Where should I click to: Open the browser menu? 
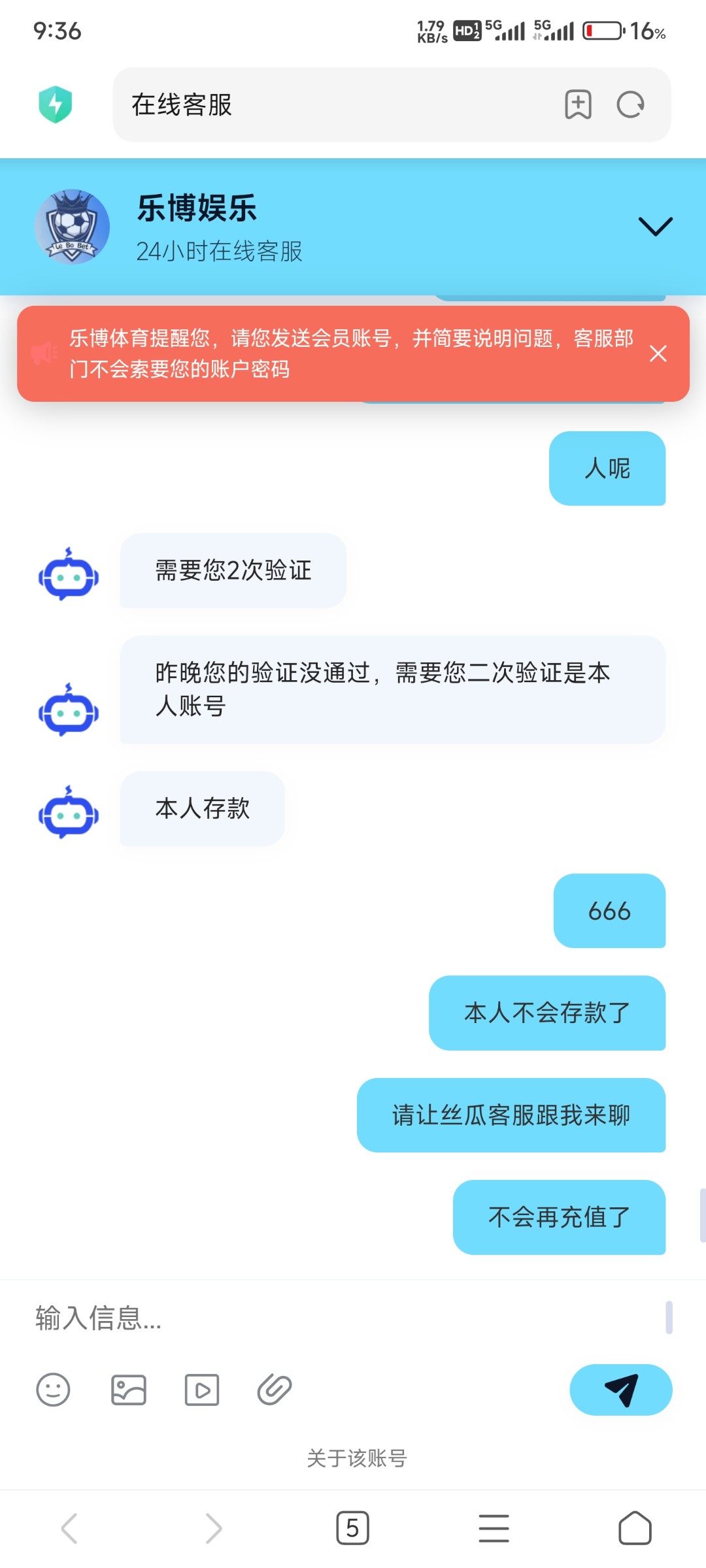[494, 1528]
